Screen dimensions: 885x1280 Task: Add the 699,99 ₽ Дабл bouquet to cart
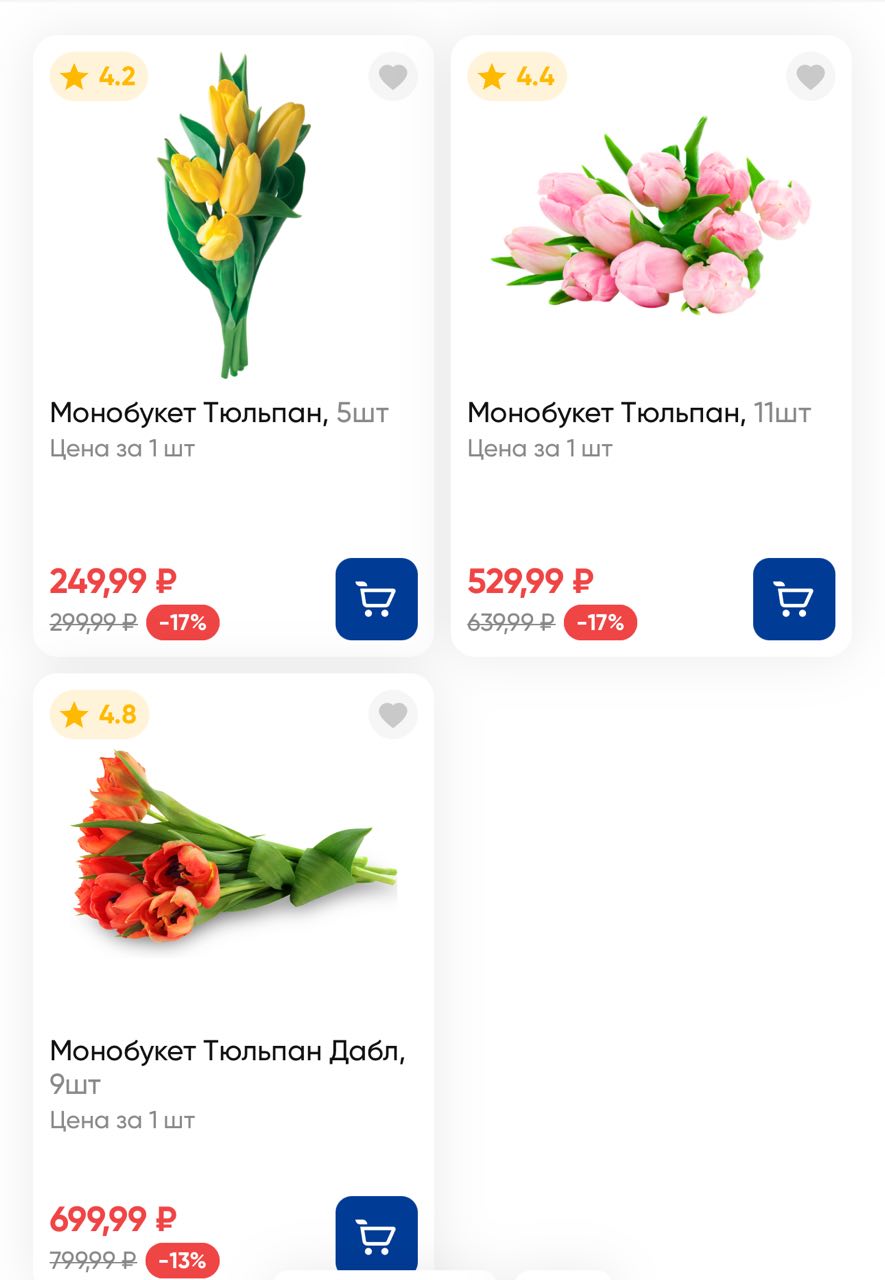pos(376,1236)
